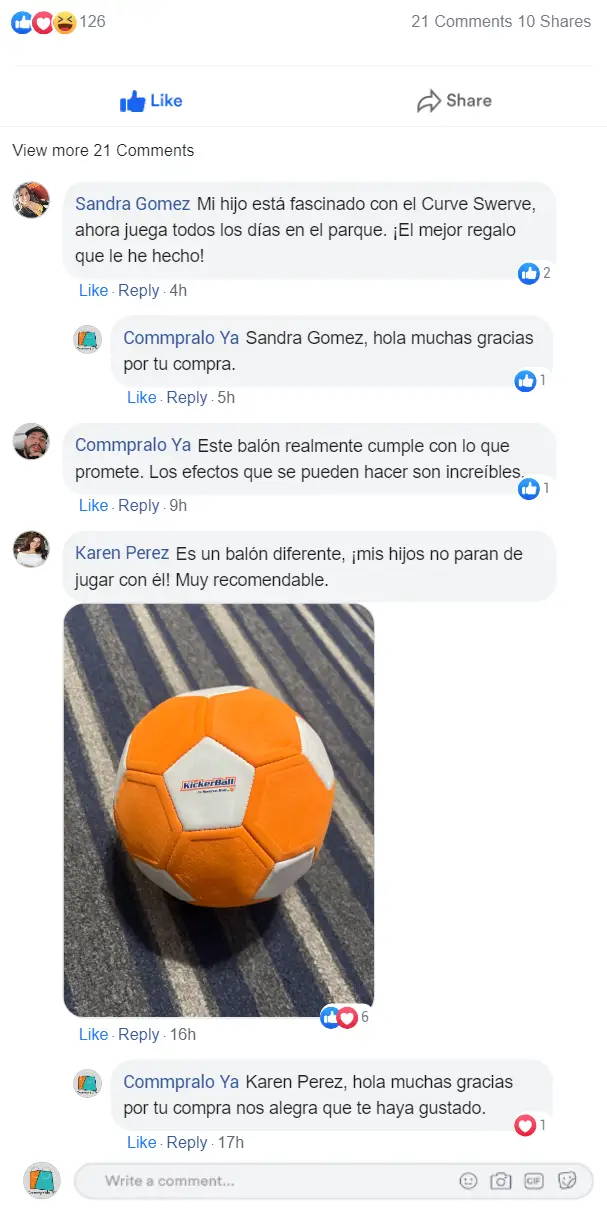Reply to Sandra Gomez's comment
Viewport: 607px width, 1210px height.
click(x=139, y=290)
